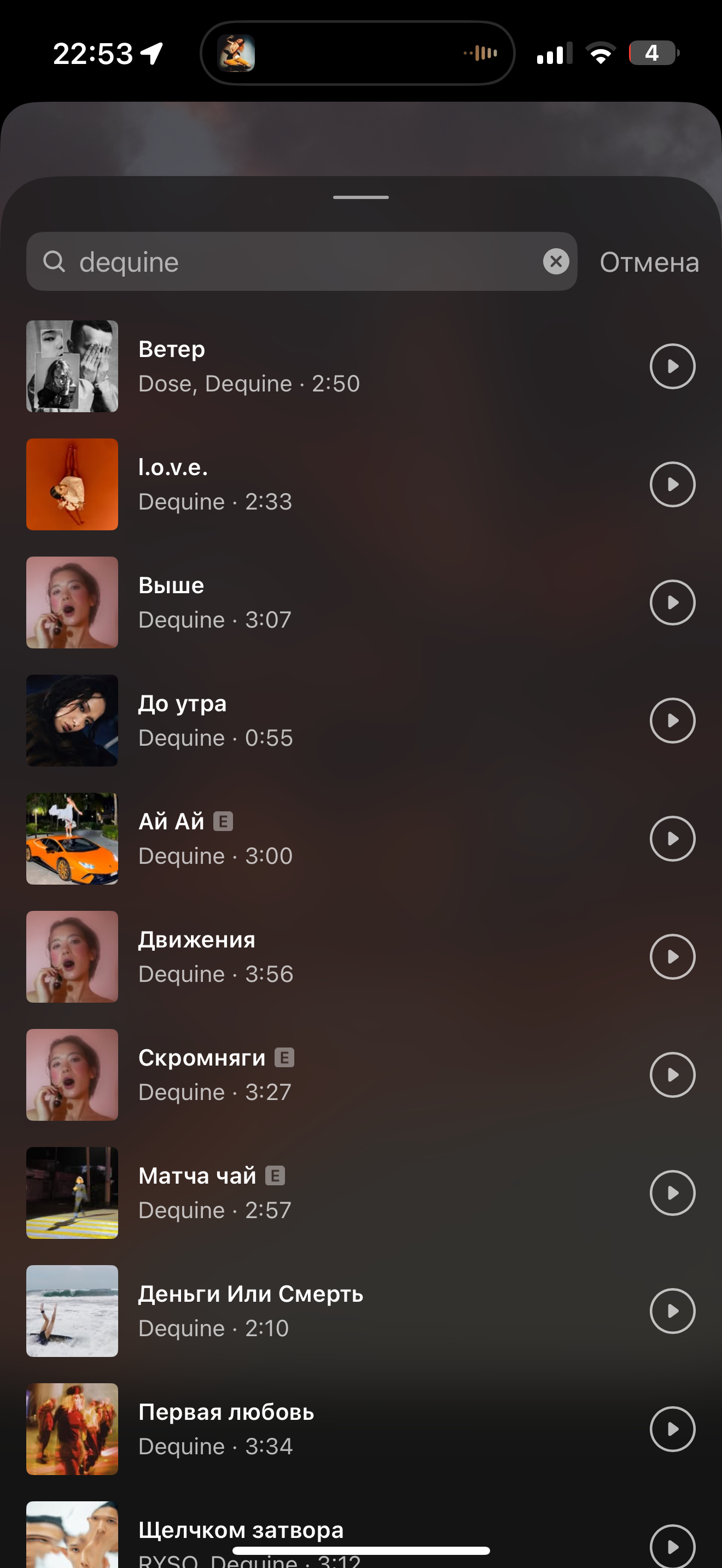The image size is (722, 1568).
Task: Preview the song Ветер
Action: pyautogui.click(x=672, y=366)
